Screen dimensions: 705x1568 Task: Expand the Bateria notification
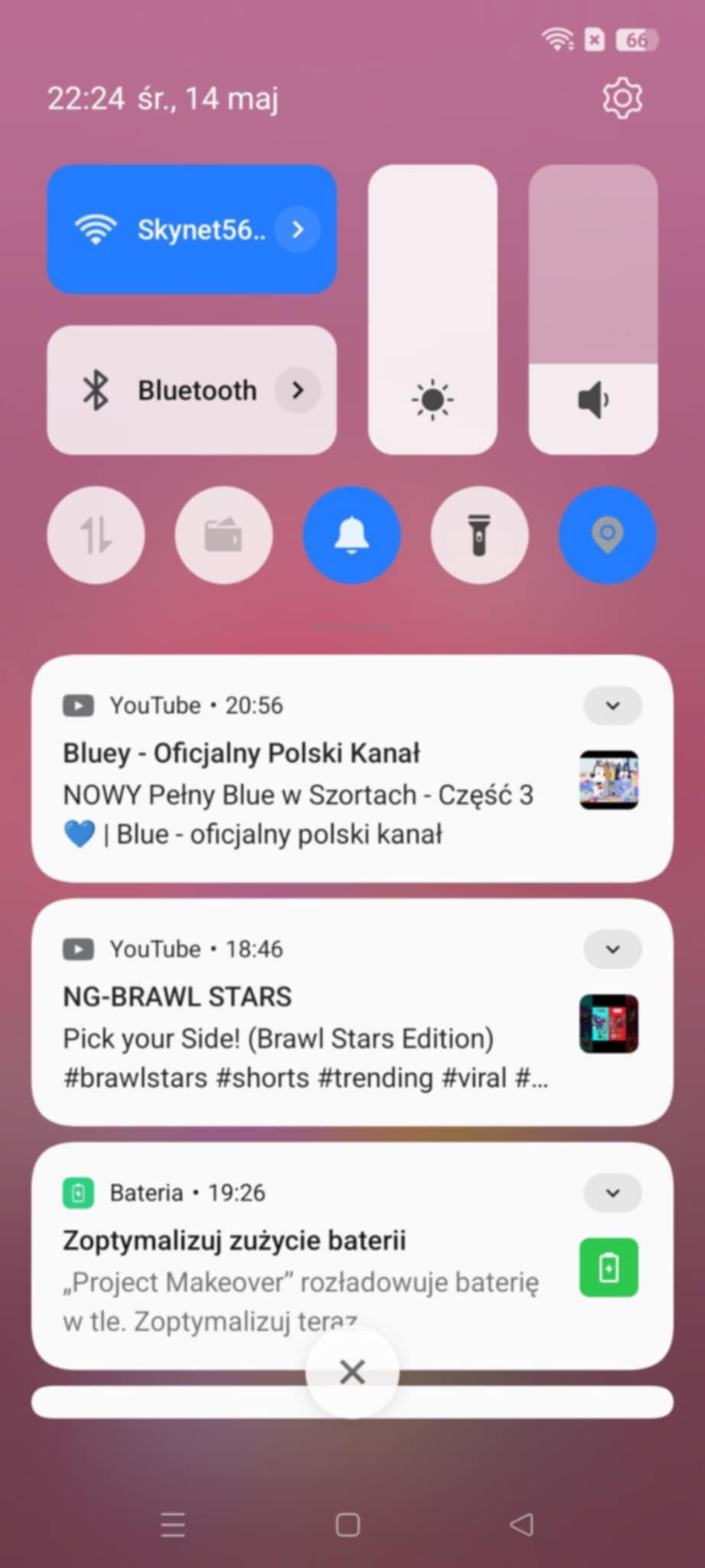pyautogui.click(x=612, y=1193)
